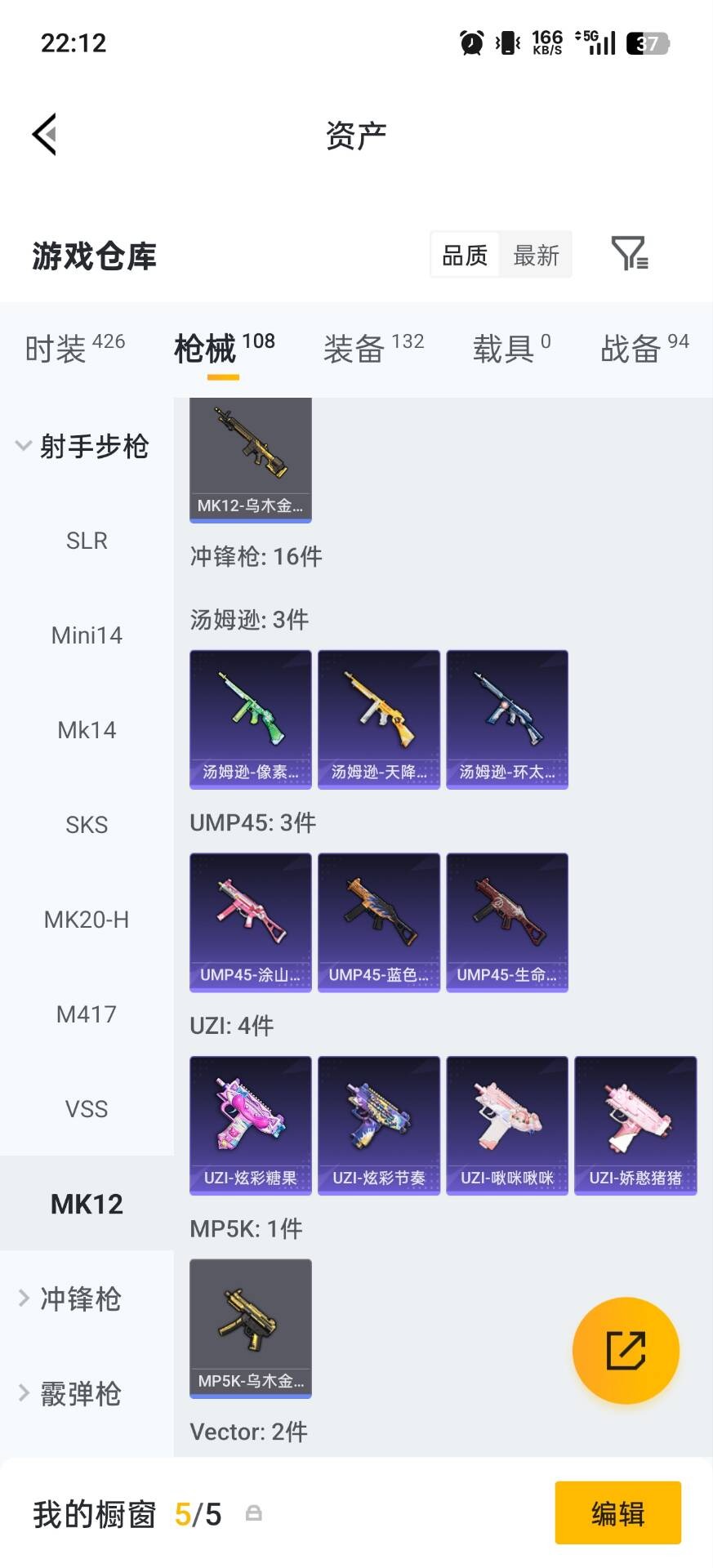The image size is (713, 1568).
Task: Click the back arrow to leave 资产 page
Action: click(x=45, y=133)
